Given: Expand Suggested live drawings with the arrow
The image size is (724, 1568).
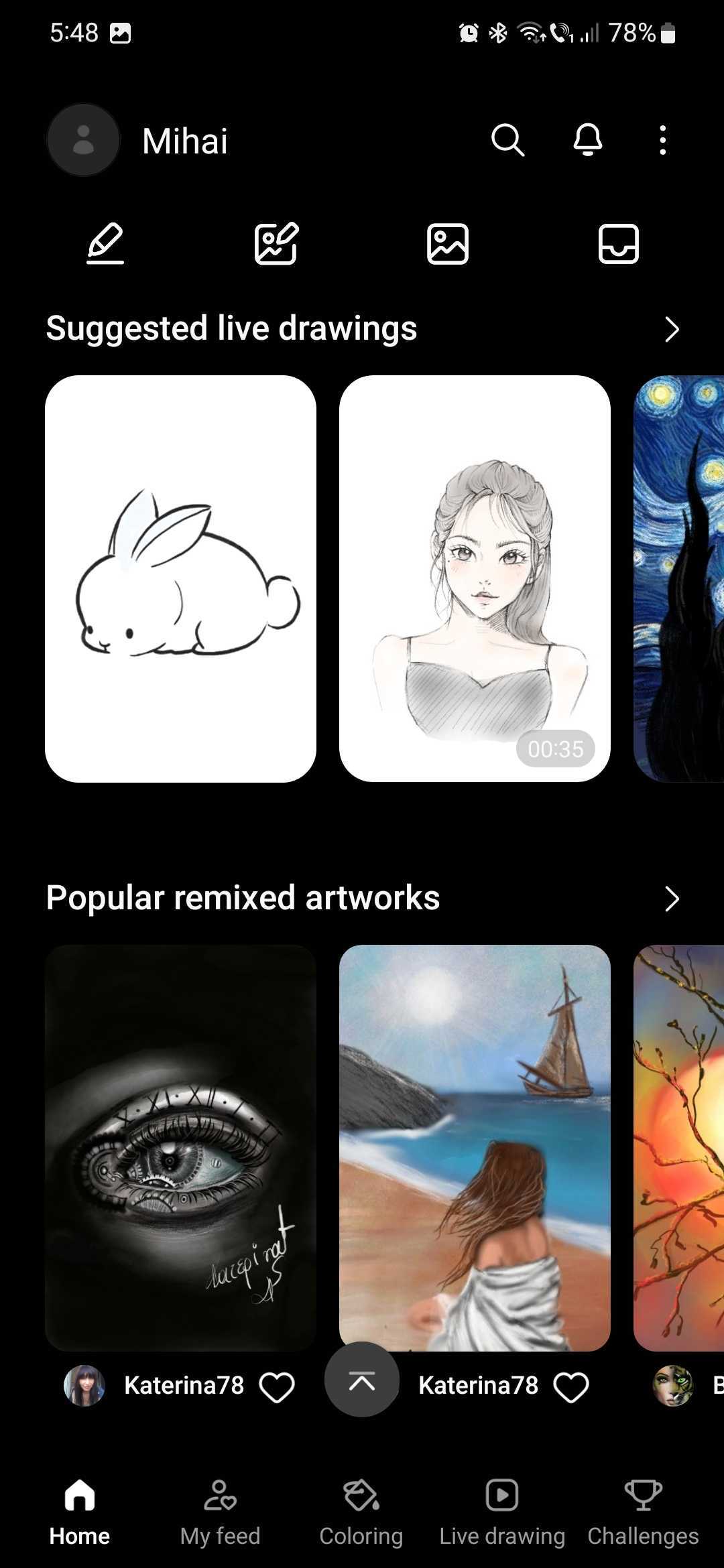Looking at the screenshot, I should [x=671, y=329].
